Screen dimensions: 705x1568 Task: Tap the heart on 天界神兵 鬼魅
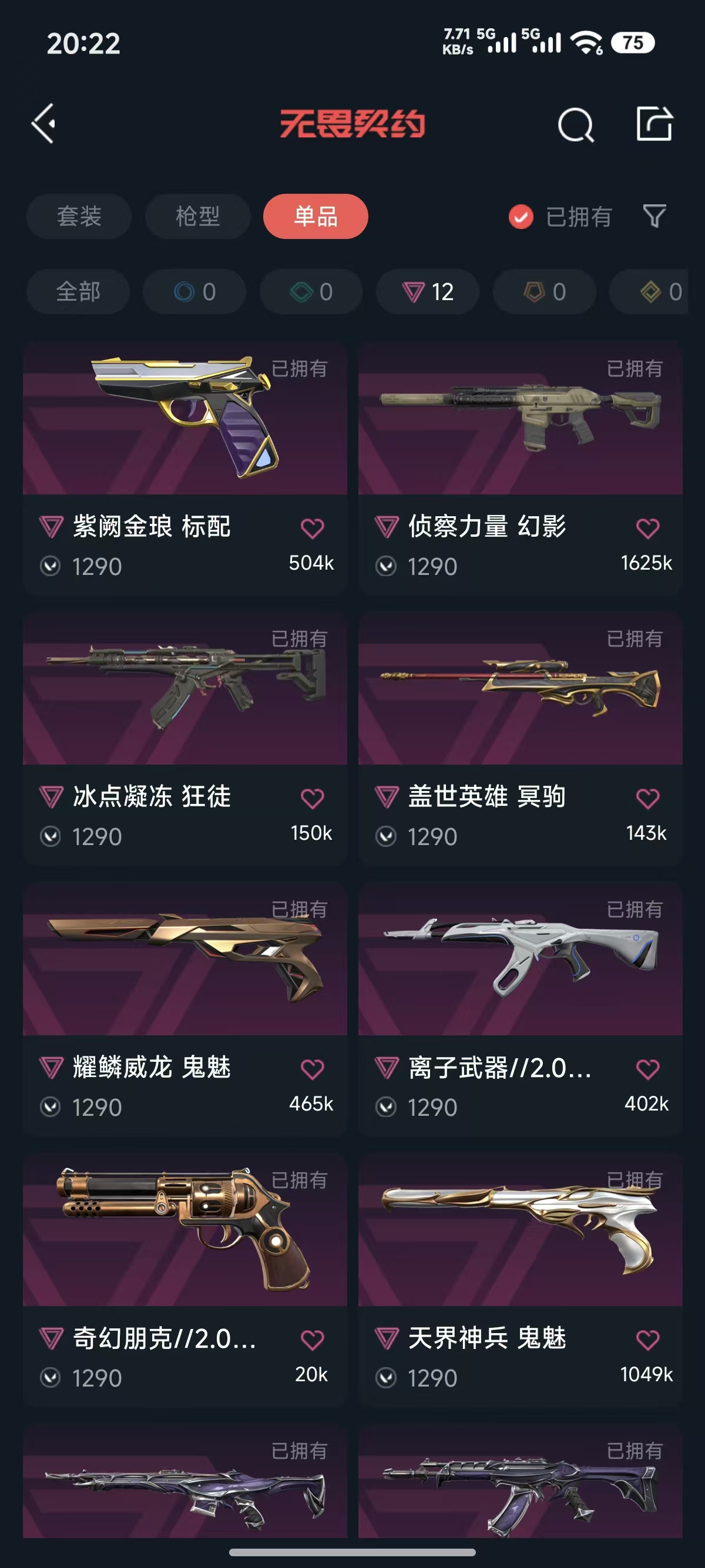[x=648, y=1340]
